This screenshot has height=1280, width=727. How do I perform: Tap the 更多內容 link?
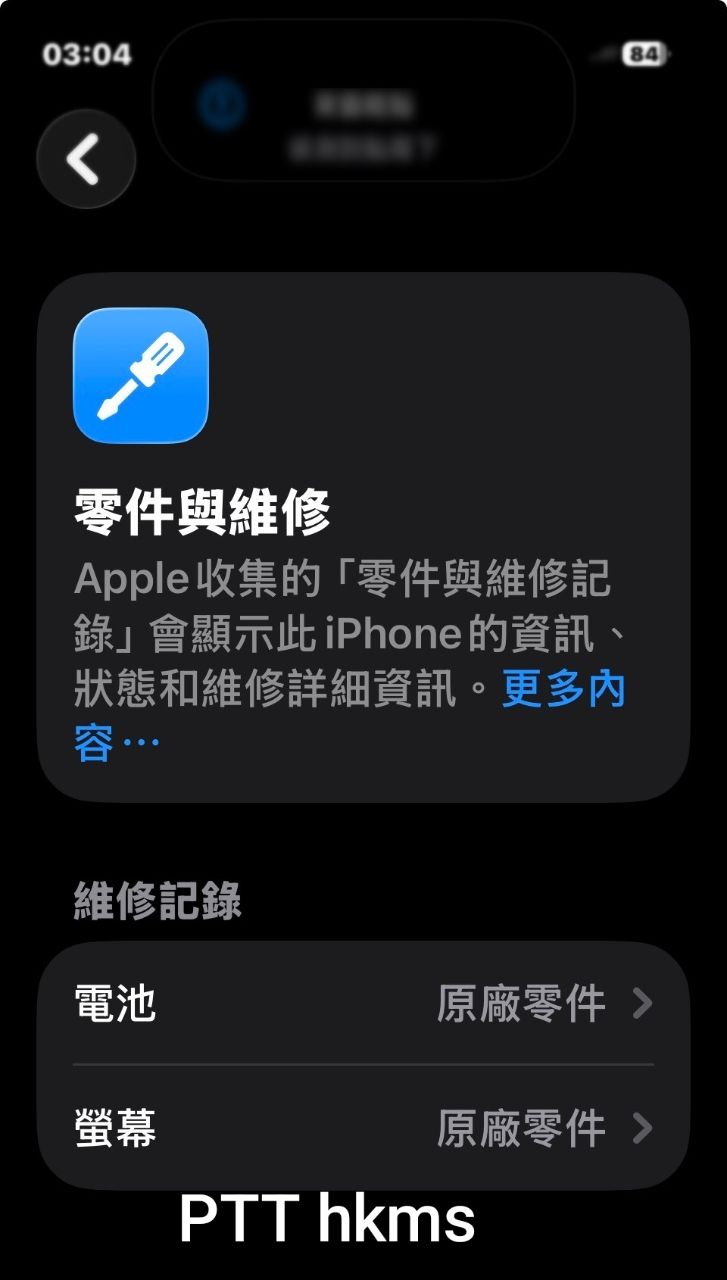click(562, 691)
